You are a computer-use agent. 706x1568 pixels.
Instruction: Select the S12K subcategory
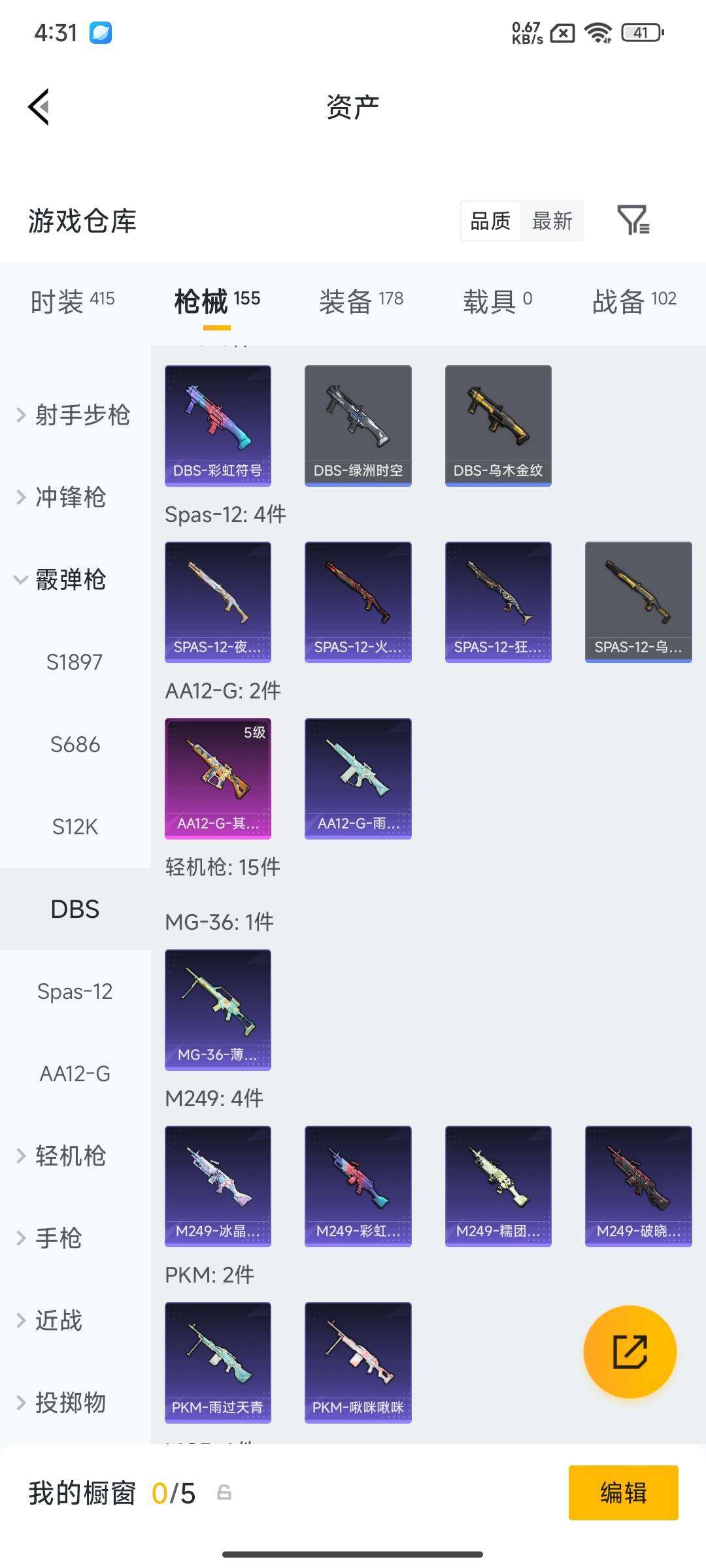pos(75,826)
